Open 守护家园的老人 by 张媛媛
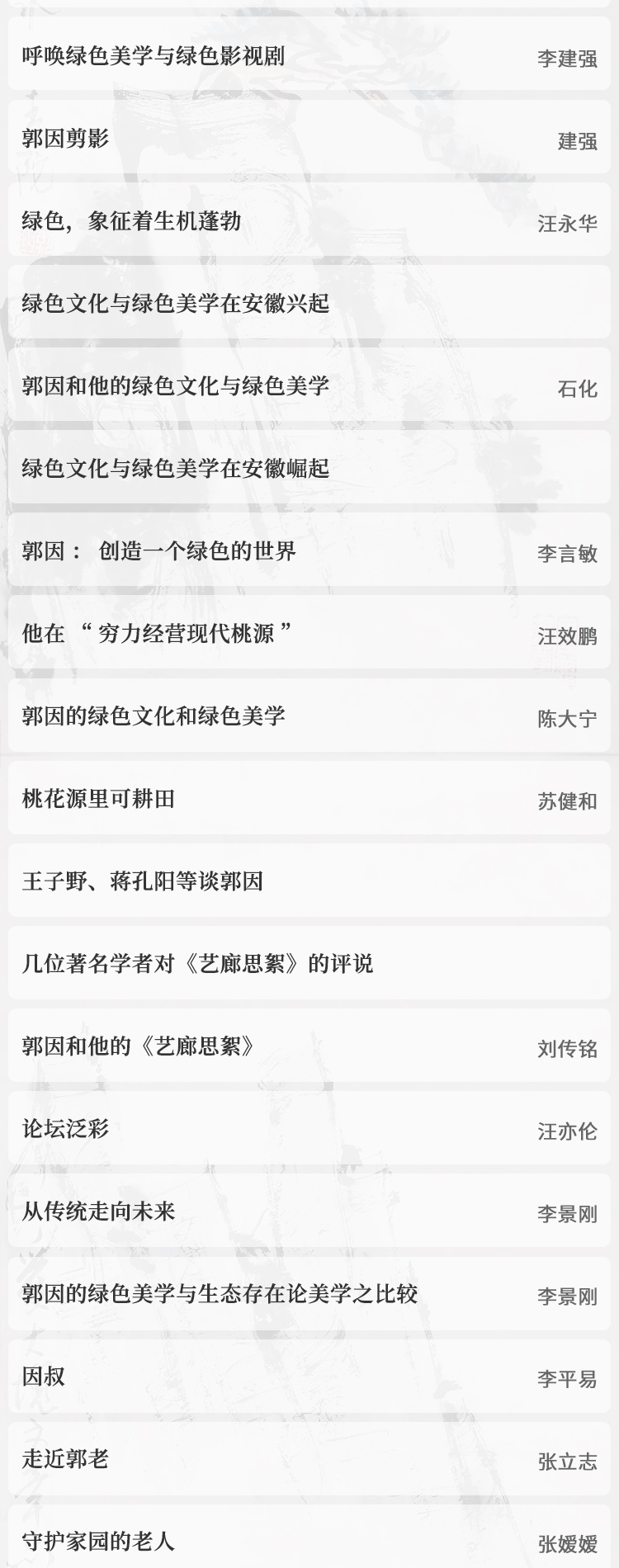 99,1540
